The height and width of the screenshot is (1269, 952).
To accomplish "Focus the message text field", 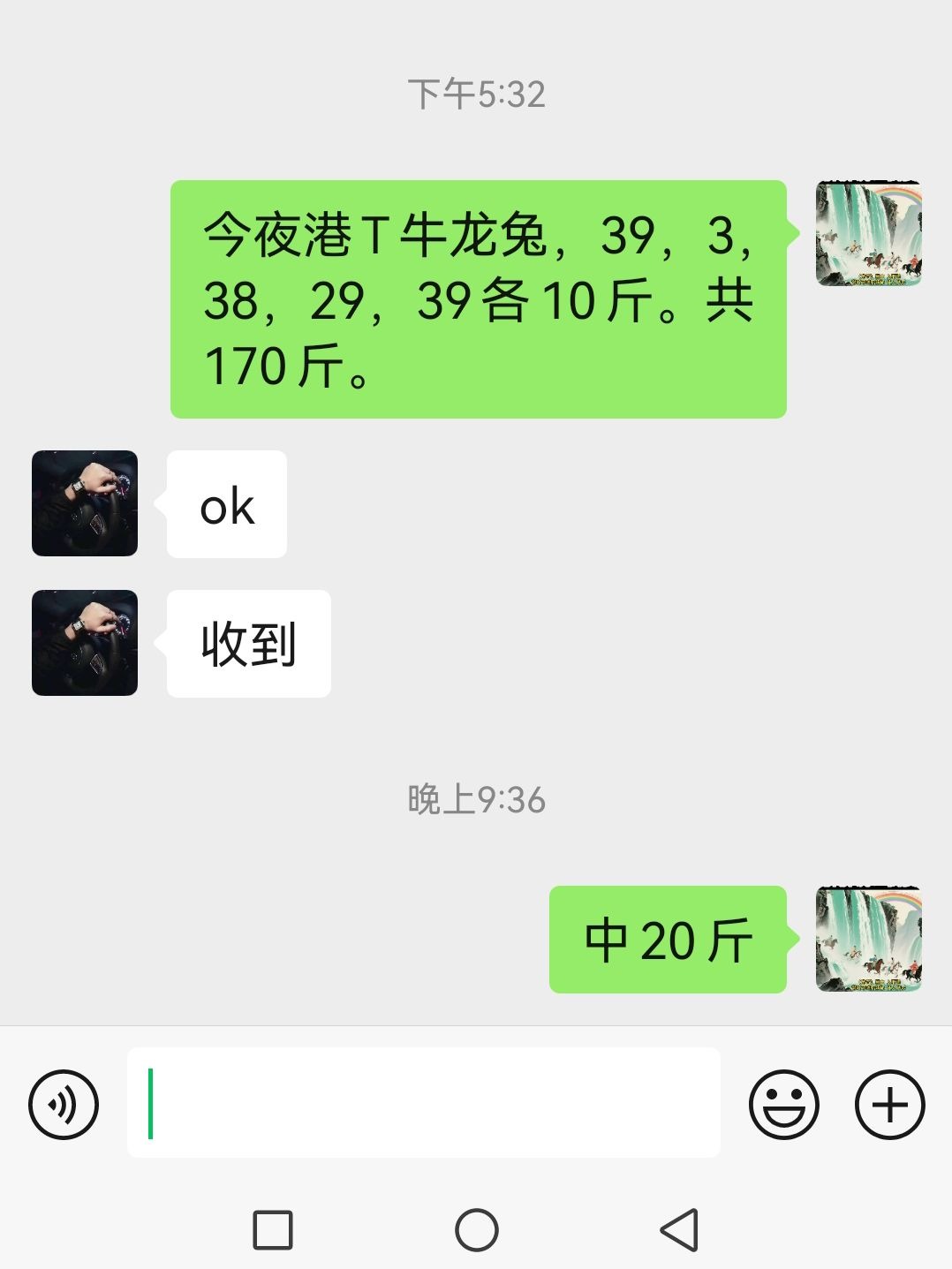I will 424,1103.
